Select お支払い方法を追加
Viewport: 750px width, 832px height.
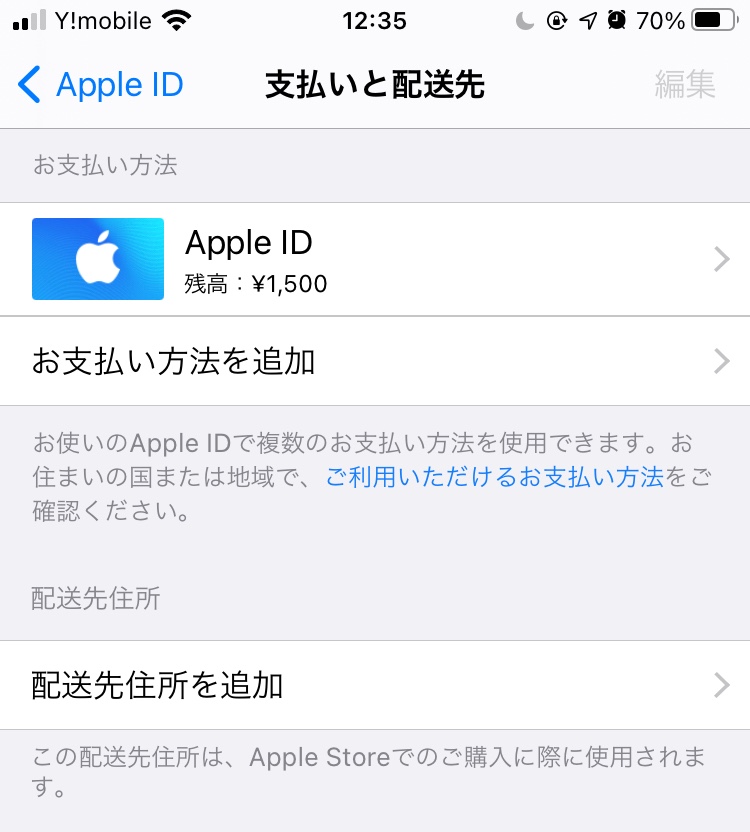374,361
